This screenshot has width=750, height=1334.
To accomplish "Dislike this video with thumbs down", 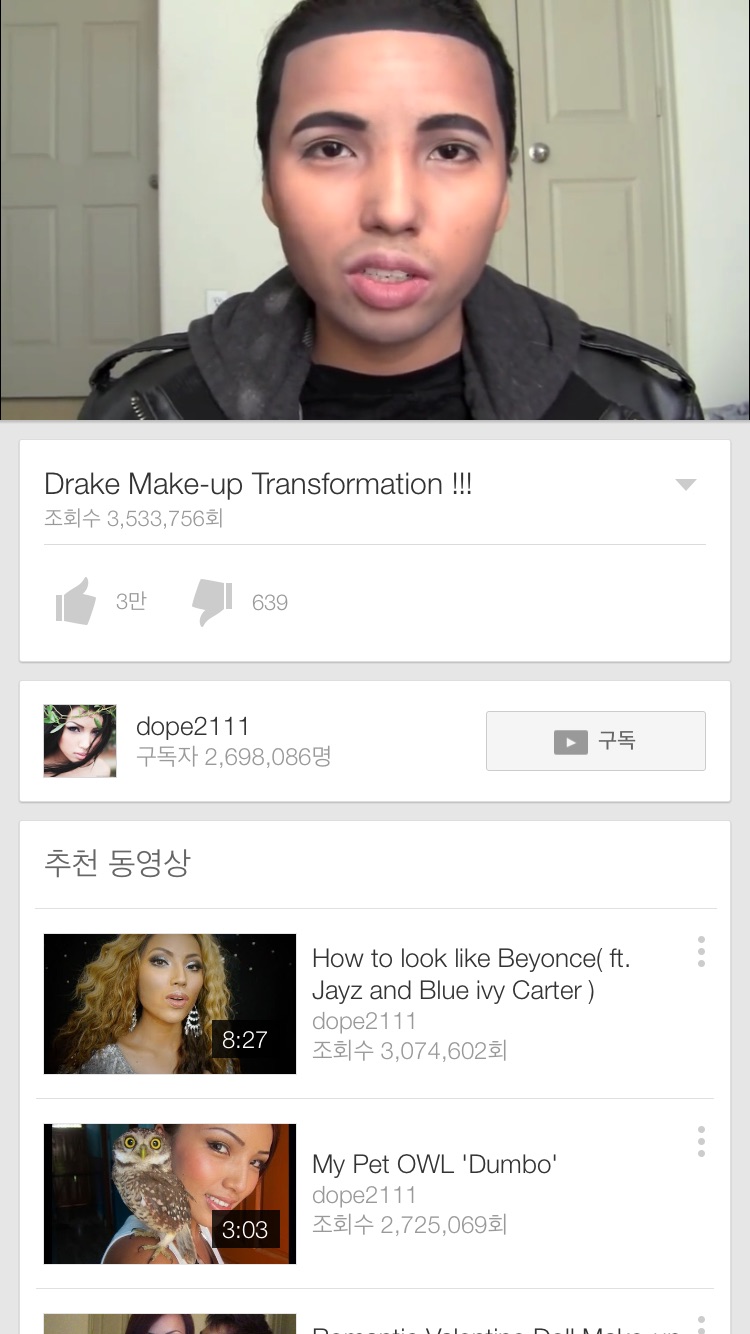I will [212, 602].
